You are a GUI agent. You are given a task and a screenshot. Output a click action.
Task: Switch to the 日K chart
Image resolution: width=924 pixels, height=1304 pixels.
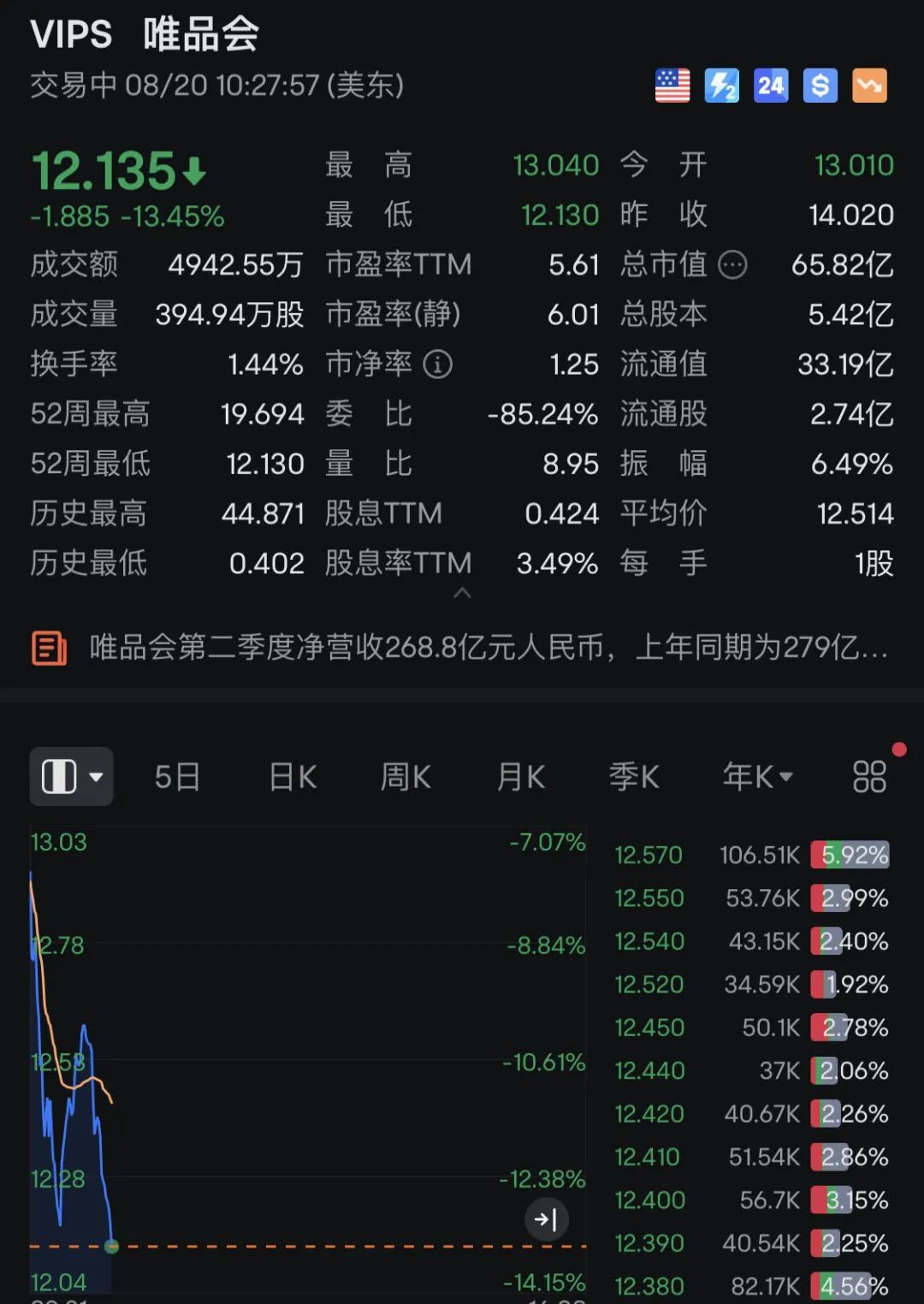point(293,777)
